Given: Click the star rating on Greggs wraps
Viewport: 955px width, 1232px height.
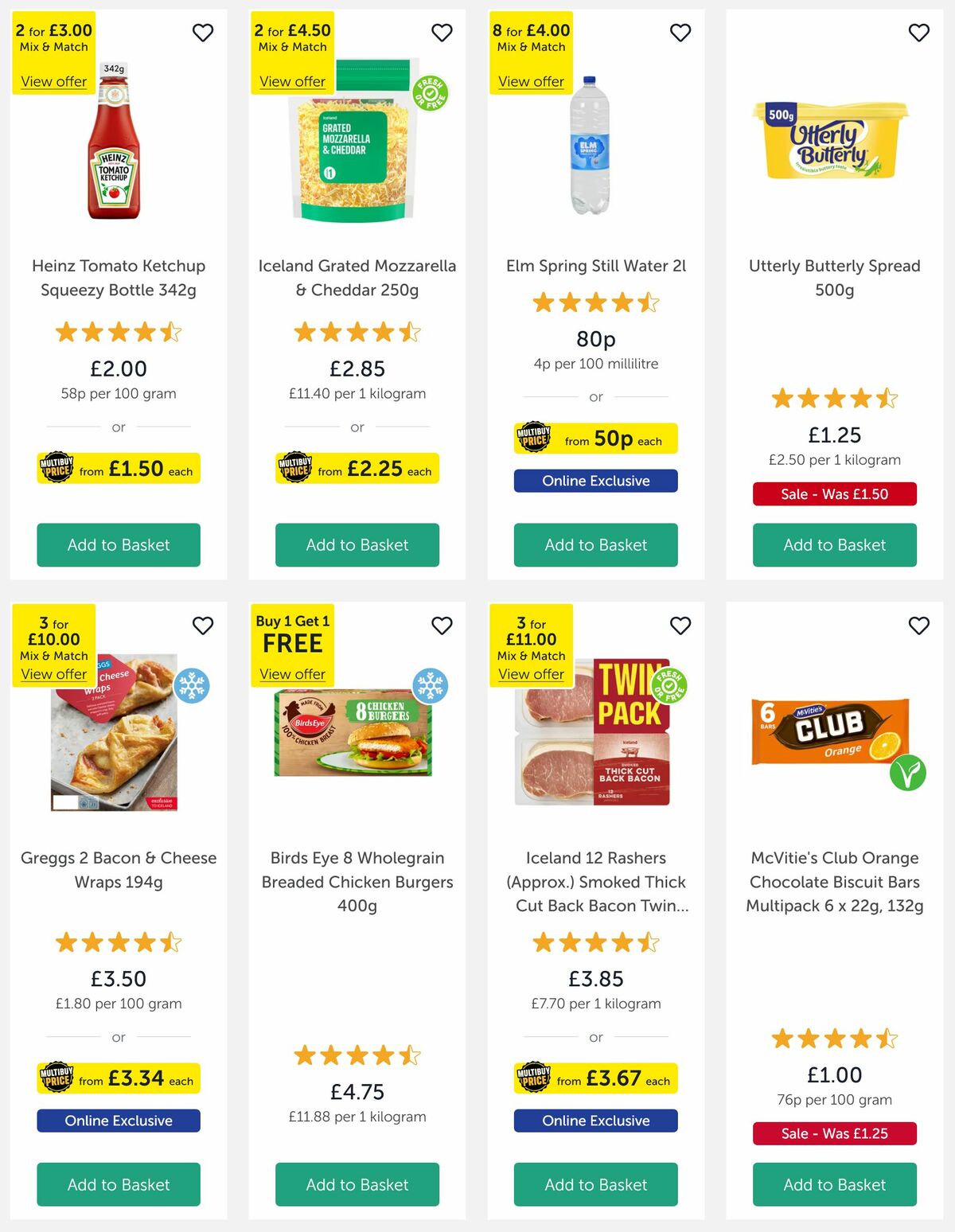Looking at the screenshot, I should coord(118,942).
